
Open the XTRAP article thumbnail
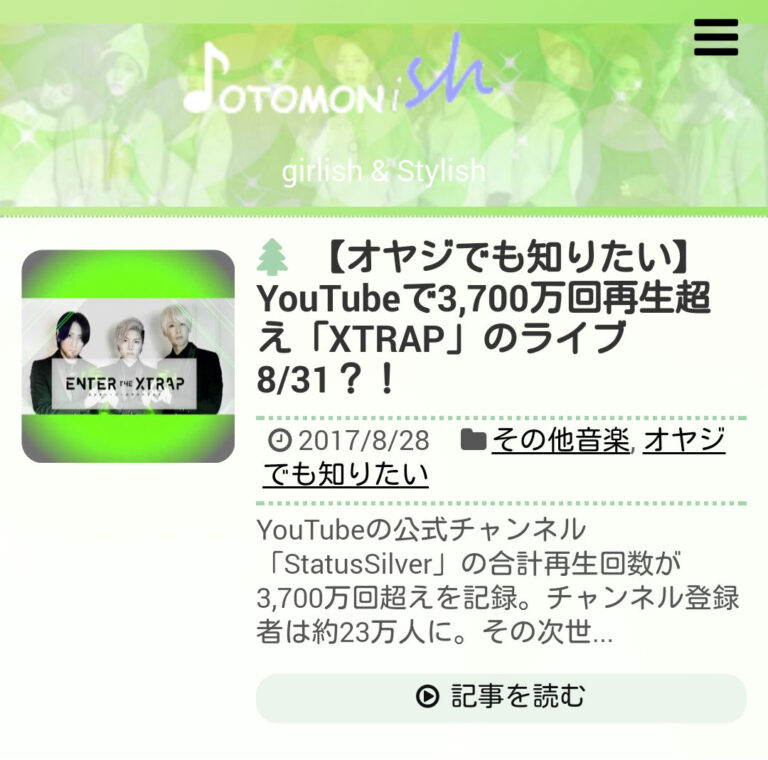pos(128,356)
